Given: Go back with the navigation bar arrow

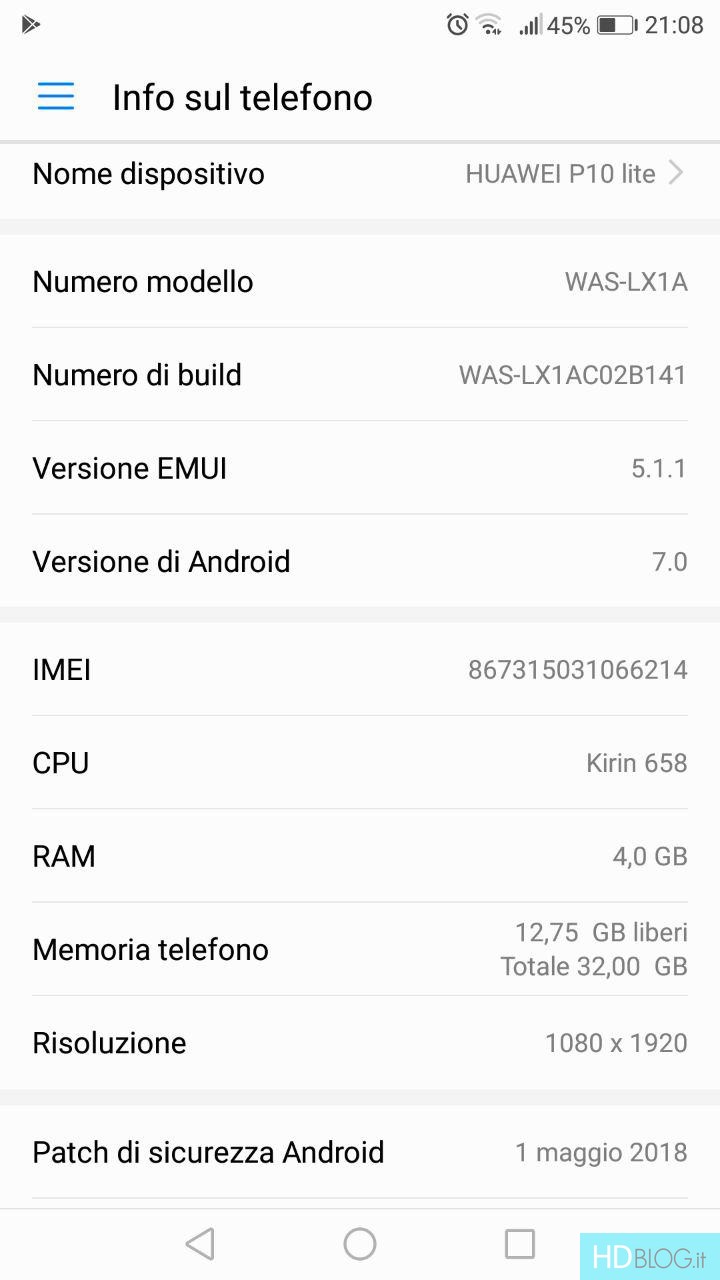Looking at the screenshot, I should pyautogui.click(x=200, y=1244).
